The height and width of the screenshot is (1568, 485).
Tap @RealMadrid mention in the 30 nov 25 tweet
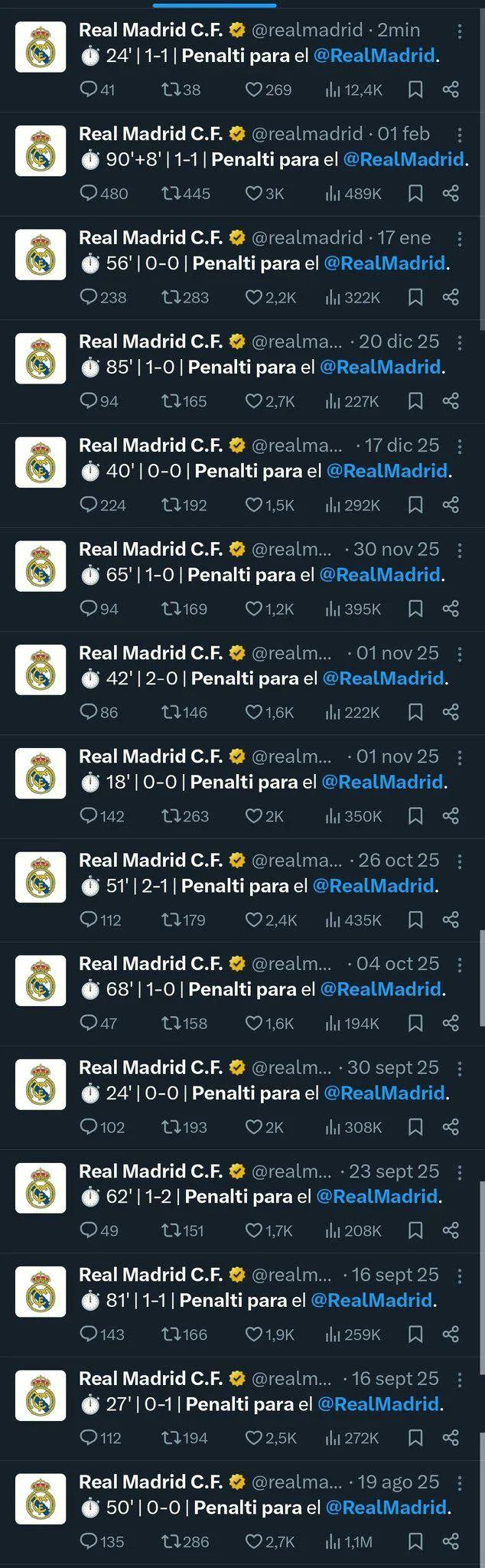pos(380,574)
